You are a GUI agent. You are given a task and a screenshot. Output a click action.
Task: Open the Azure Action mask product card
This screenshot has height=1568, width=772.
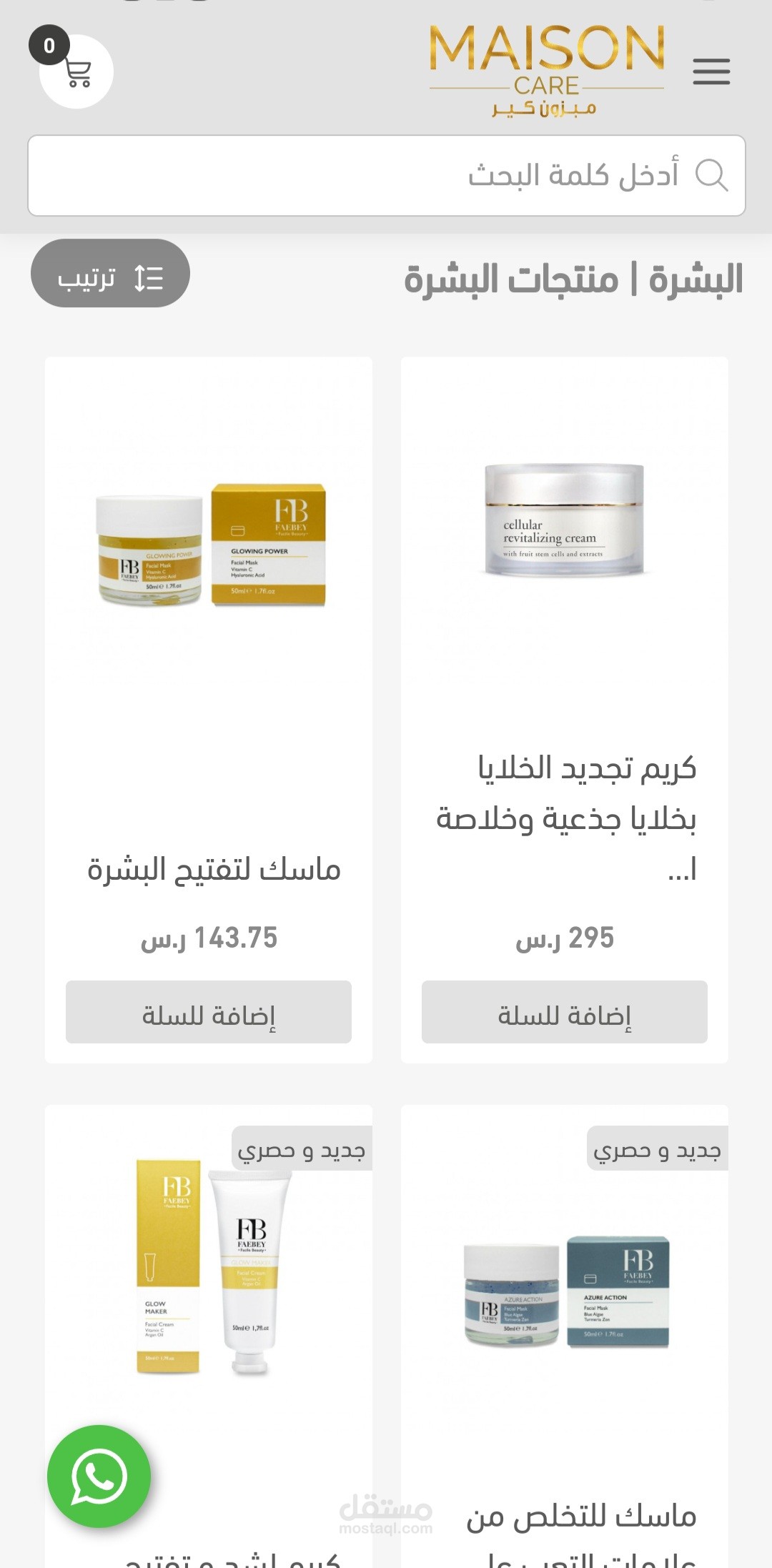[565, 1294]
